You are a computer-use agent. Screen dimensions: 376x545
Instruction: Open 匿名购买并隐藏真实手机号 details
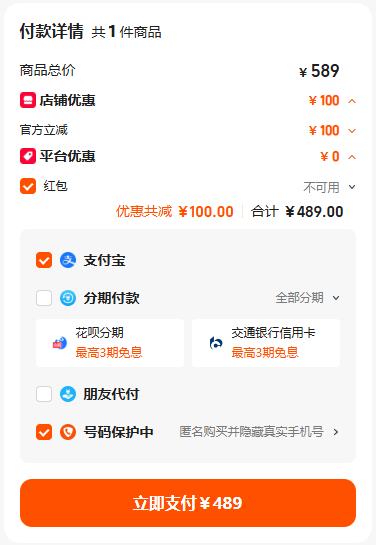259,432
